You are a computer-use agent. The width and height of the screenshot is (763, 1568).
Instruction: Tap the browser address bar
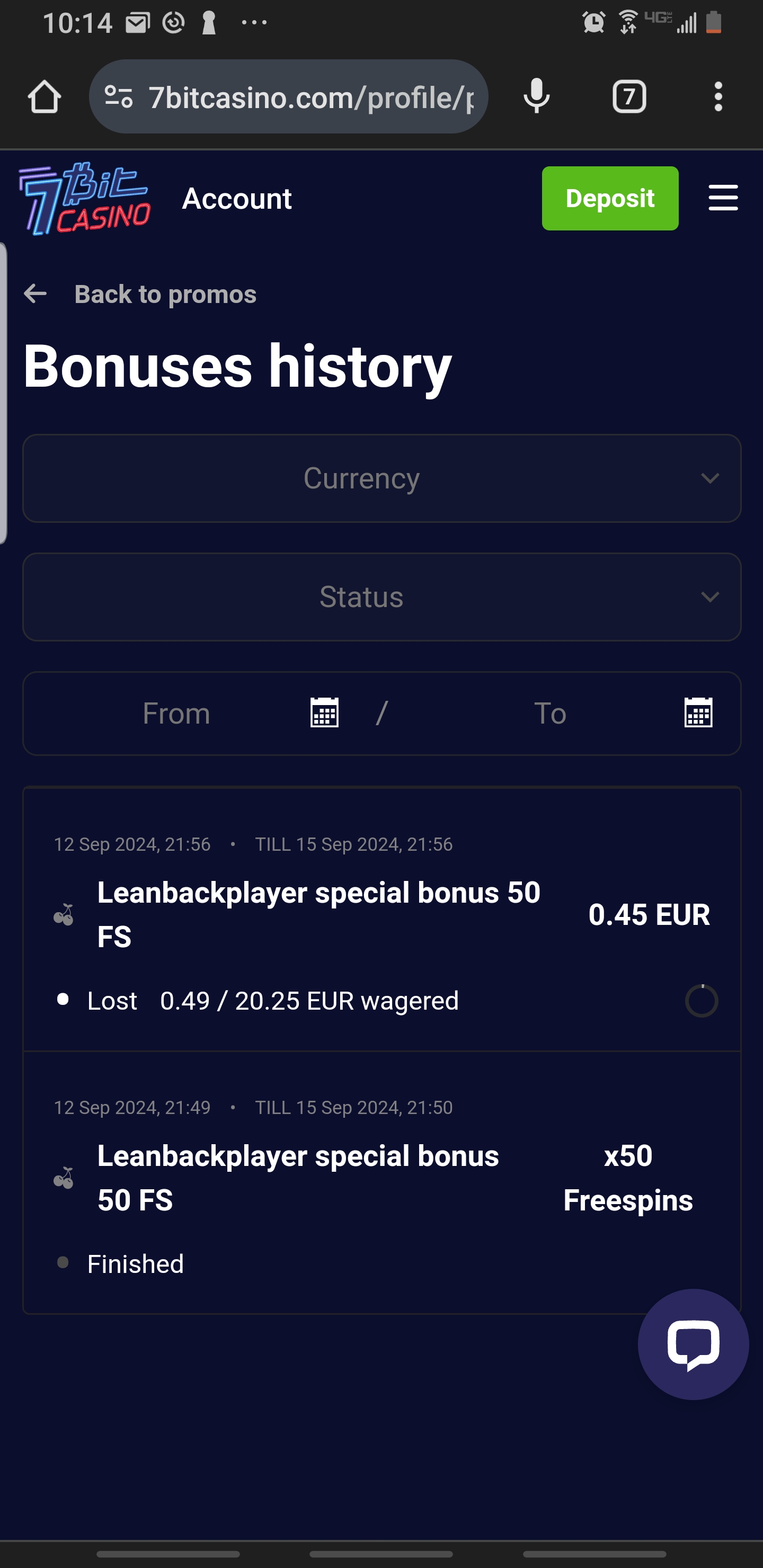289,97
